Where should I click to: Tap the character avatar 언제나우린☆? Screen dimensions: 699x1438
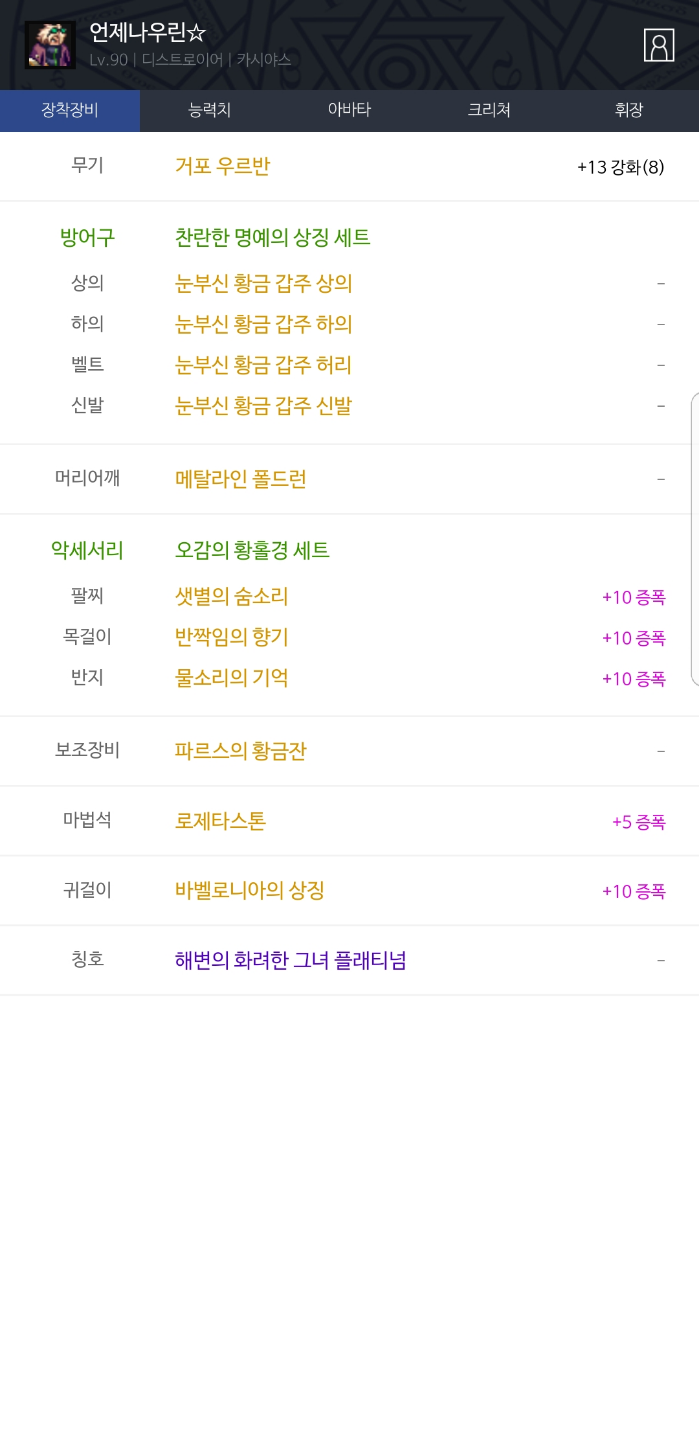pyautogui.click(x=50, y=45)
